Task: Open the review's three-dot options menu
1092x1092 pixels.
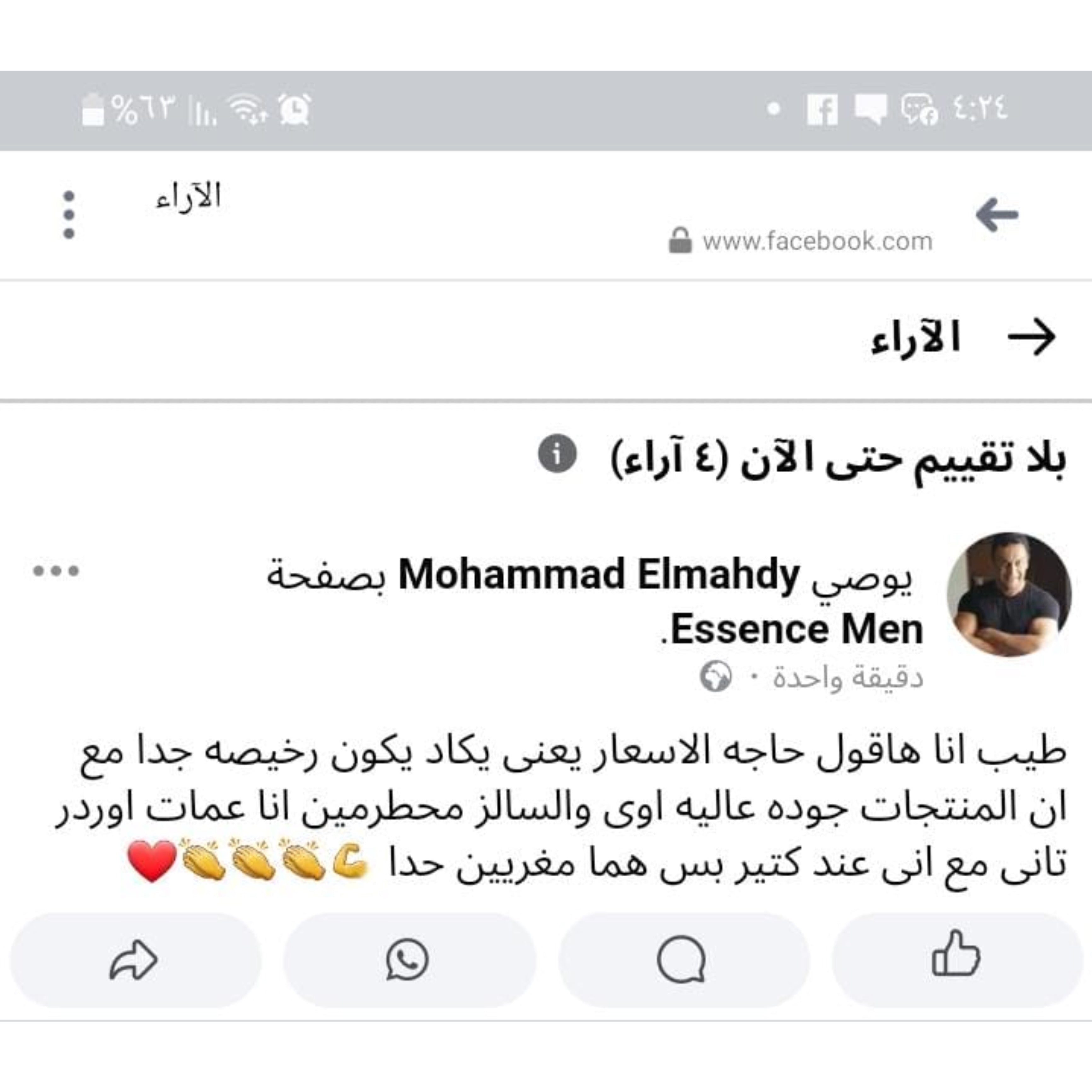Action: point(56,571)
